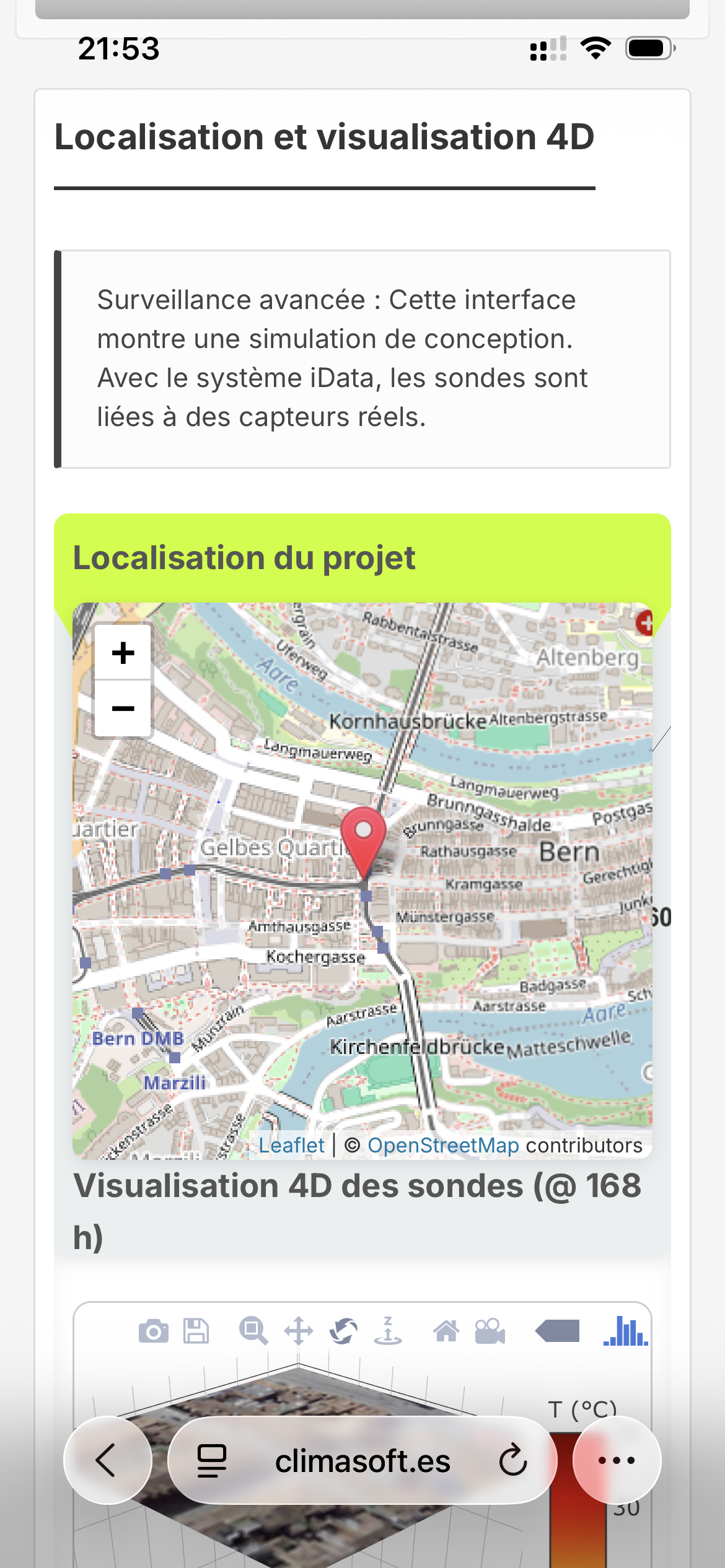Image resolution: width=725 pixels, height=1568 pixels.
Task: Tap the climasoft.es address bar
Action: pos(362,1460)
